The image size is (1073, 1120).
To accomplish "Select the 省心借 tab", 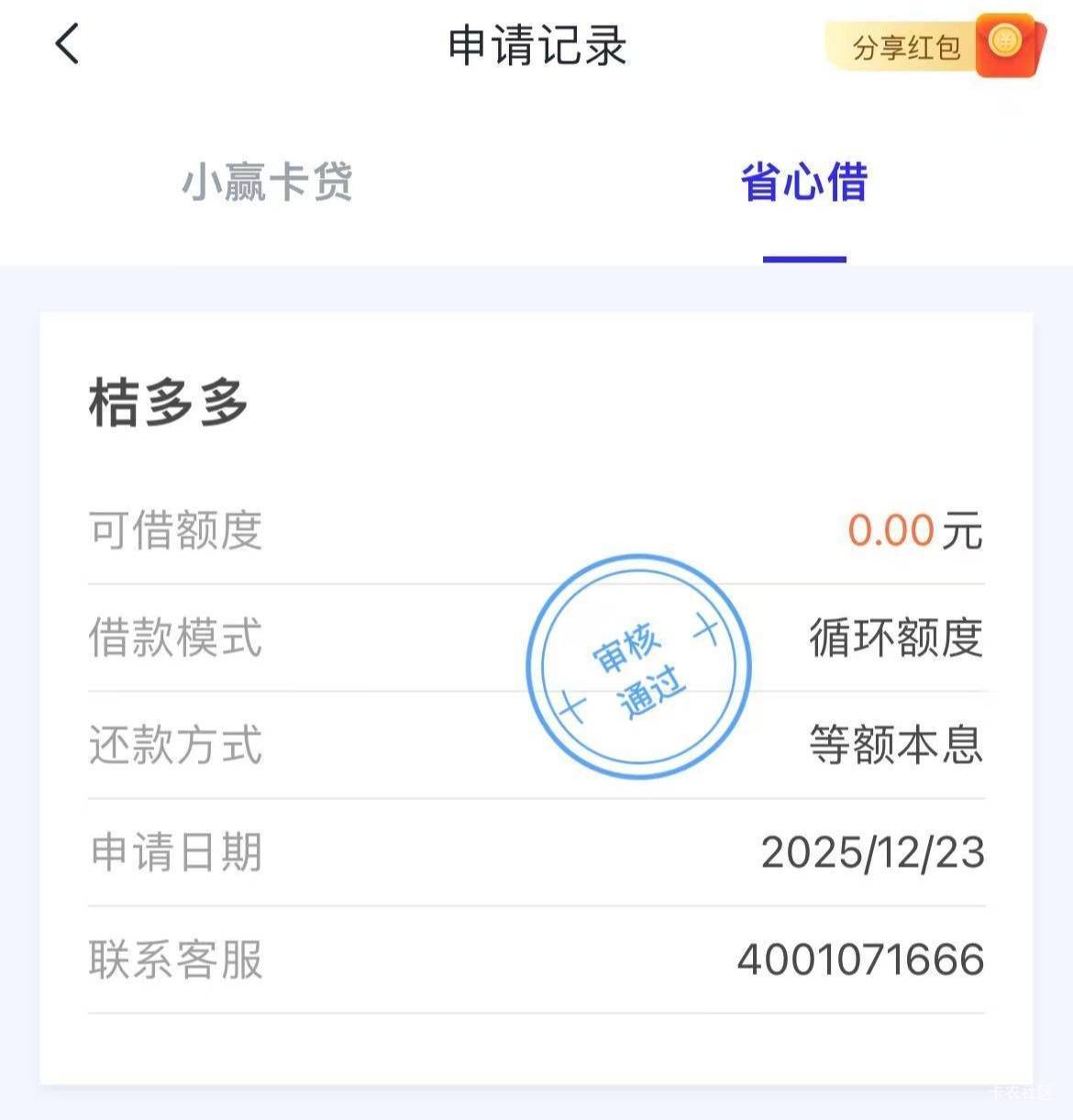I will point(803,182).
